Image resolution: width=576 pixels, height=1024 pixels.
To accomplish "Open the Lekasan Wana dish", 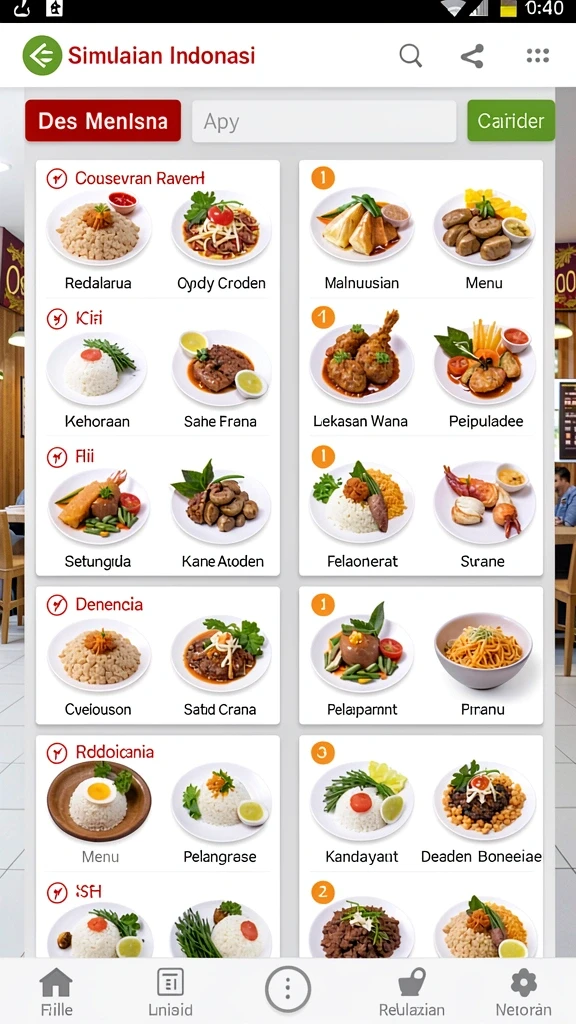I will pyautogui.click(x=360, y=379).
